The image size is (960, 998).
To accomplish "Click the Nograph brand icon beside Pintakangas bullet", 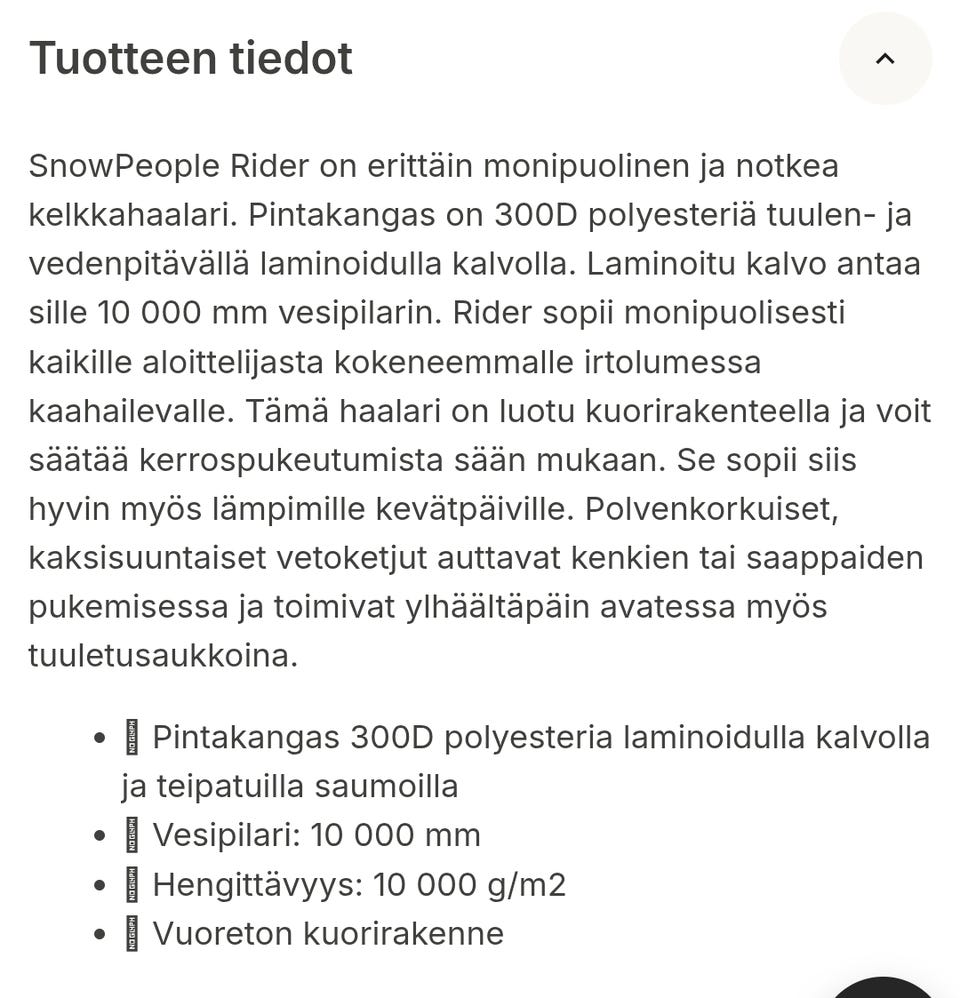I will pyautogui.click(x=133, y=737).
